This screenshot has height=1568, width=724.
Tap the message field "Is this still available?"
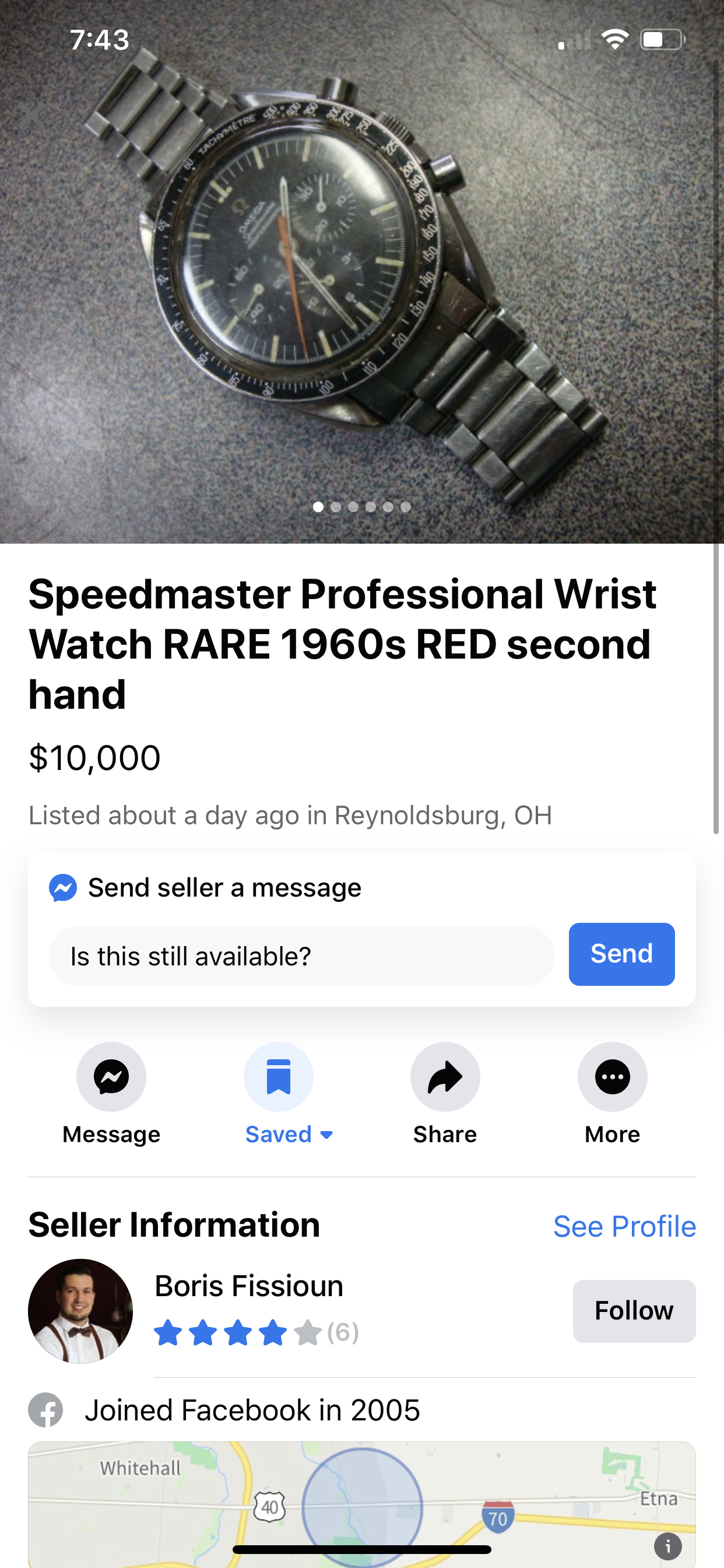tap(301, 956)
